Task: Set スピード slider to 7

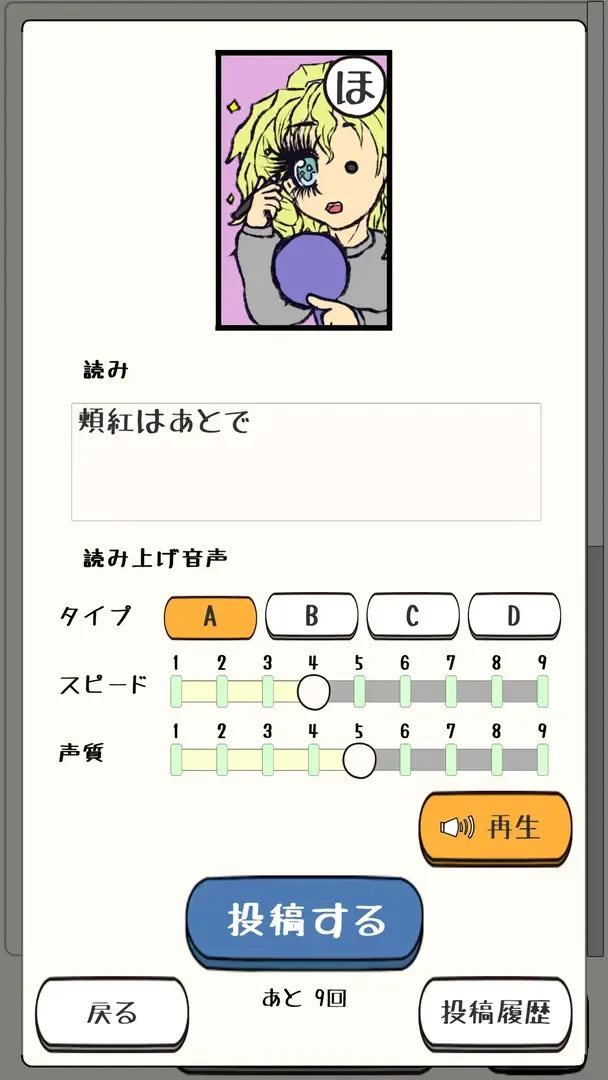Action: [451, 690]
